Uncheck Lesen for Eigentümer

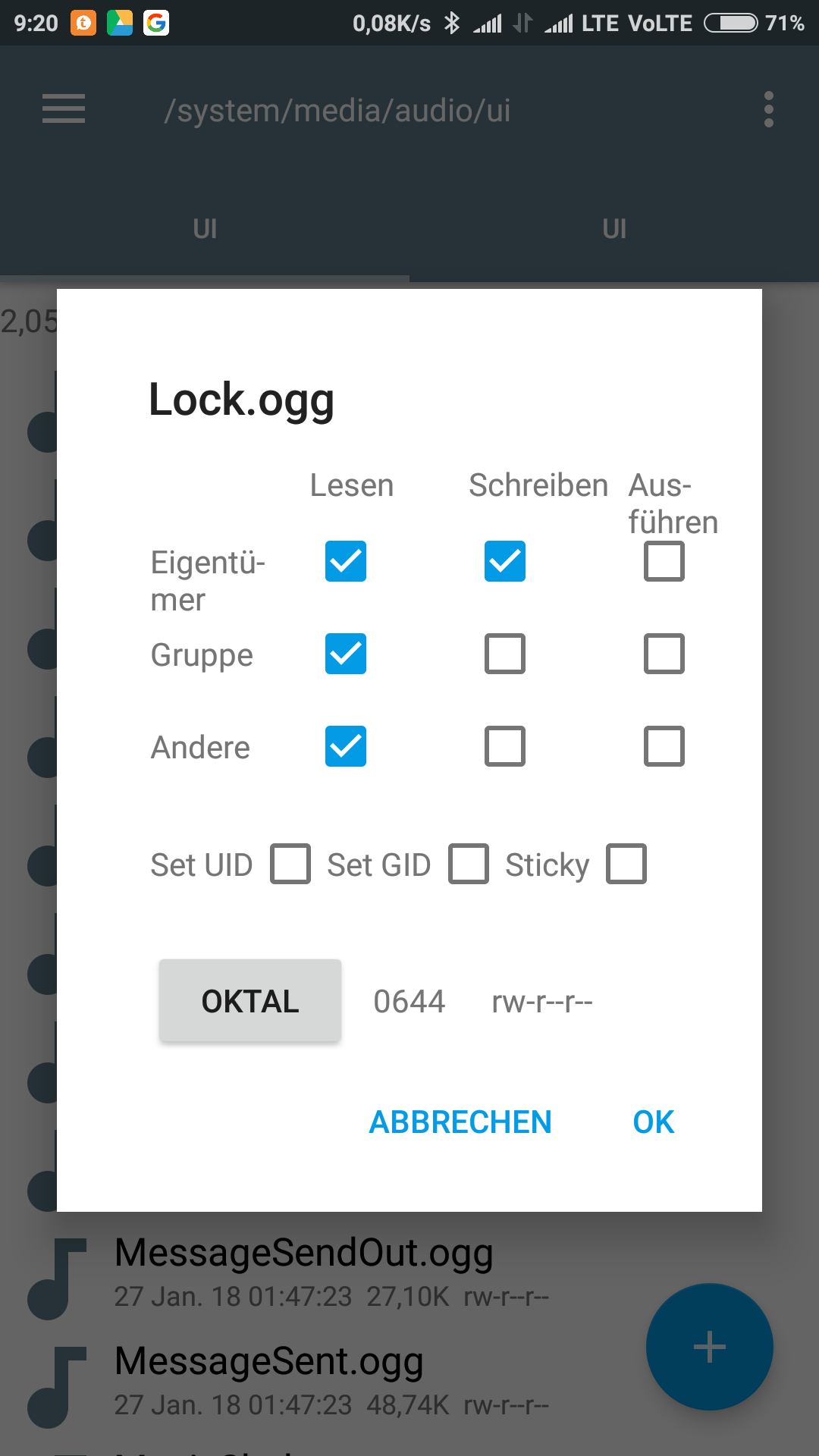346,561
